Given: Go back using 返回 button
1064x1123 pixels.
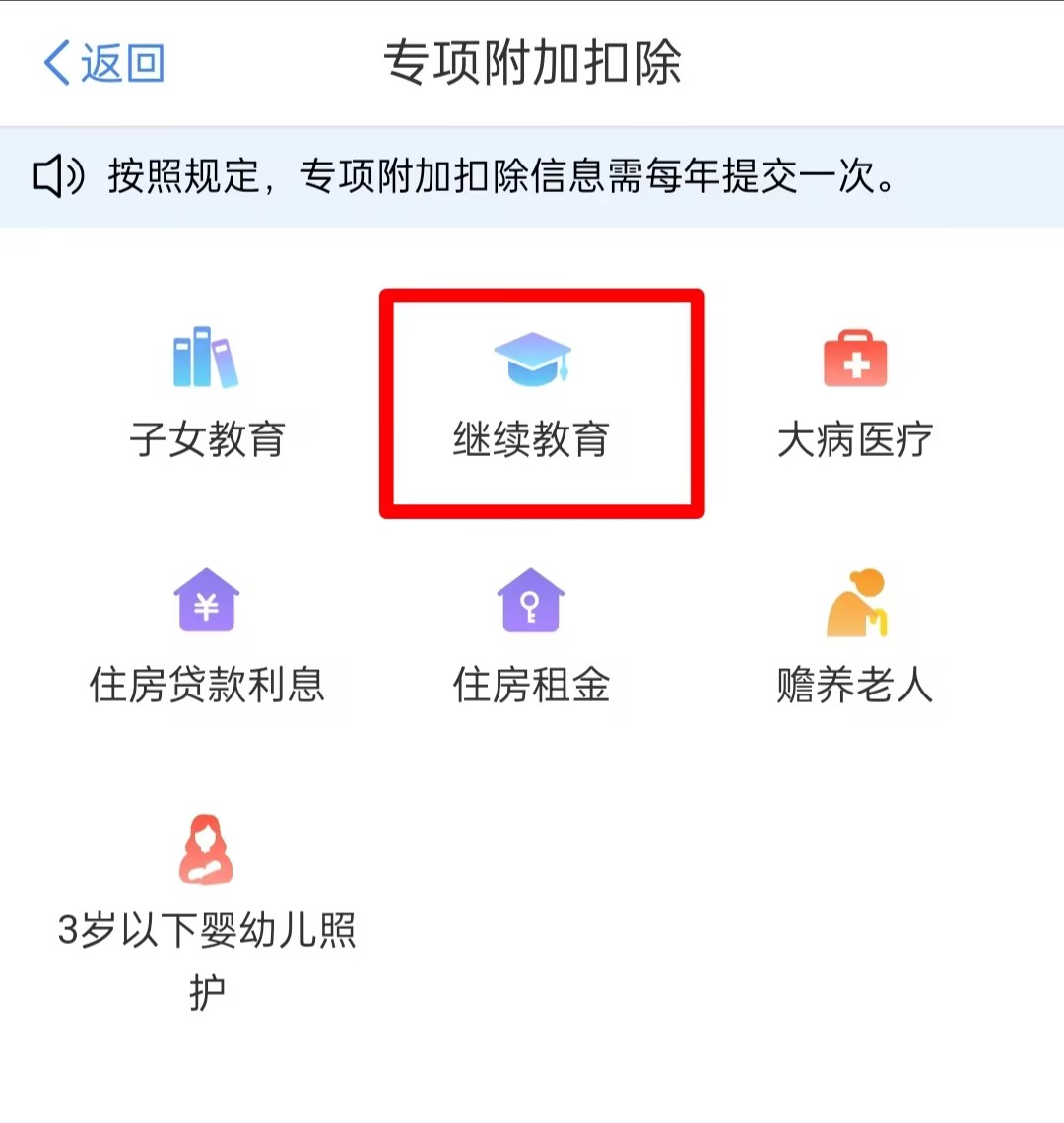Looking at the screenshot, I should (103, 63).
